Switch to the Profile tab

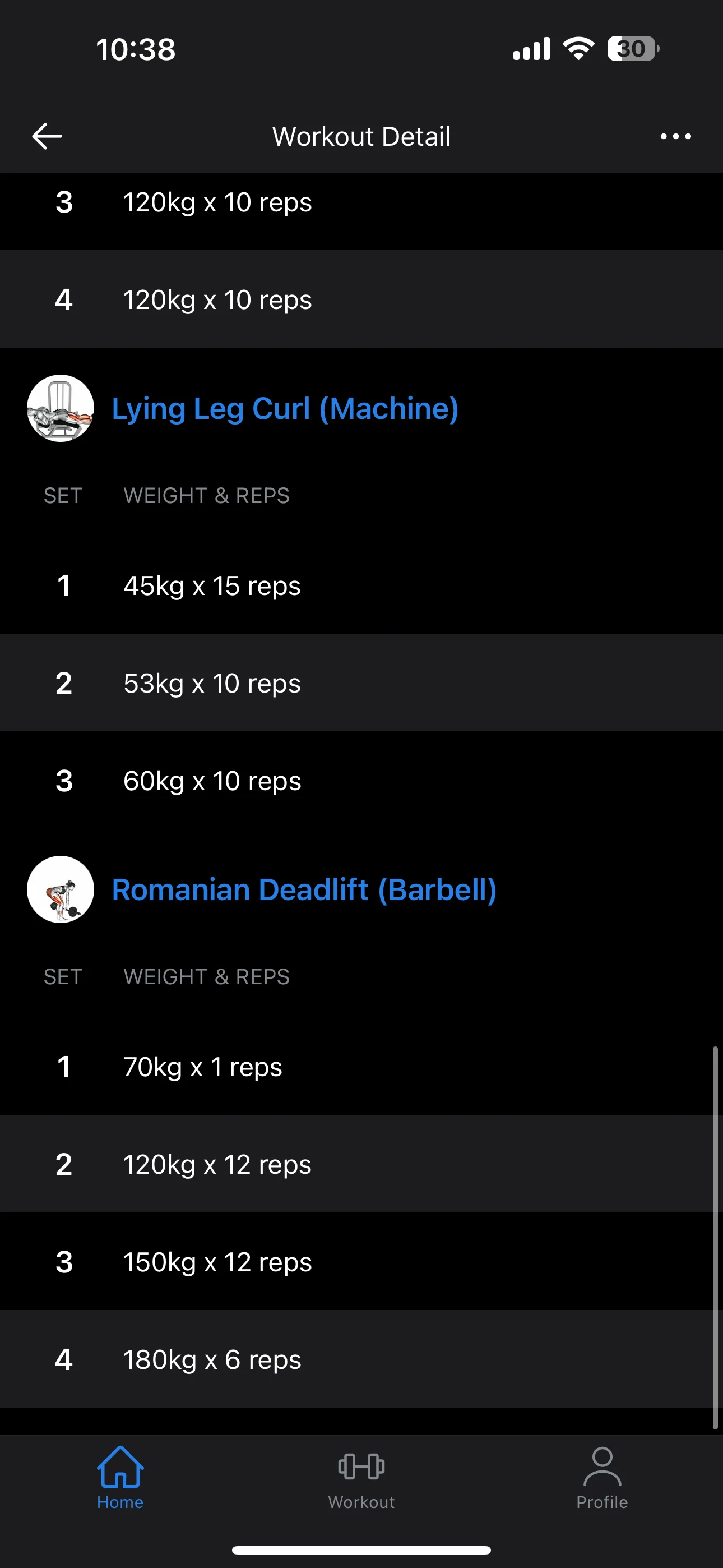602,1477
